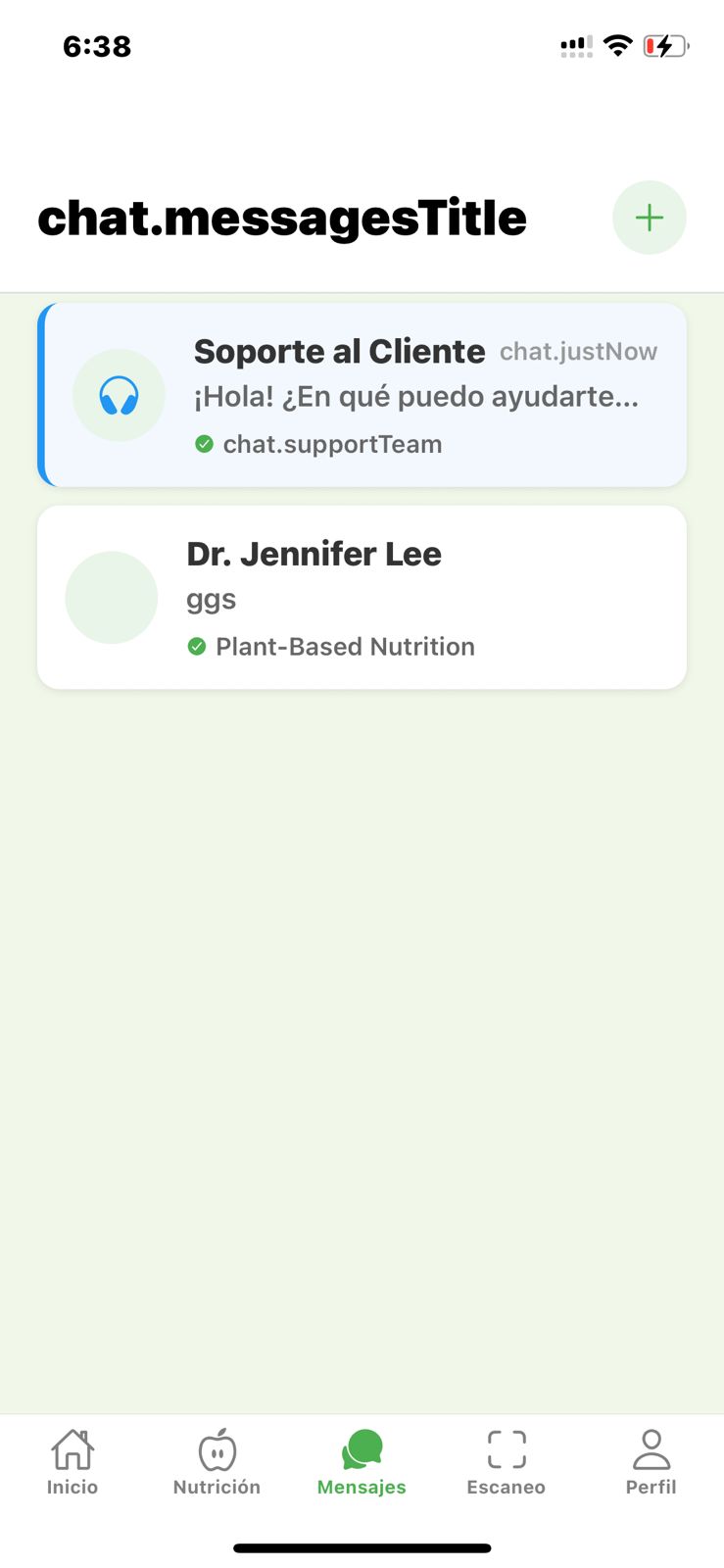Tap the chat.justNow timestamp label

[x=578, y=351]
